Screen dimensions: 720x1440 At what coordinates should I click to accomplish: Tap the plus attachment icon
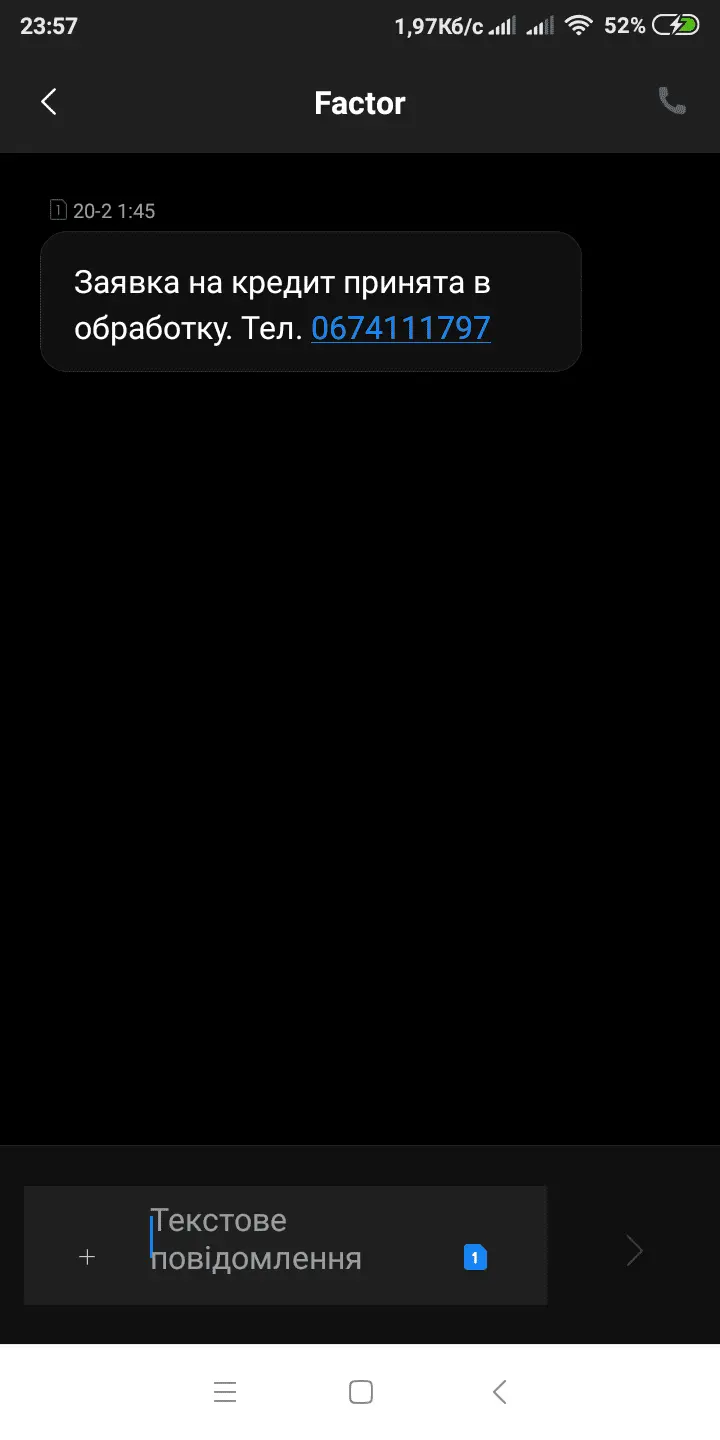coord(87,1257)
